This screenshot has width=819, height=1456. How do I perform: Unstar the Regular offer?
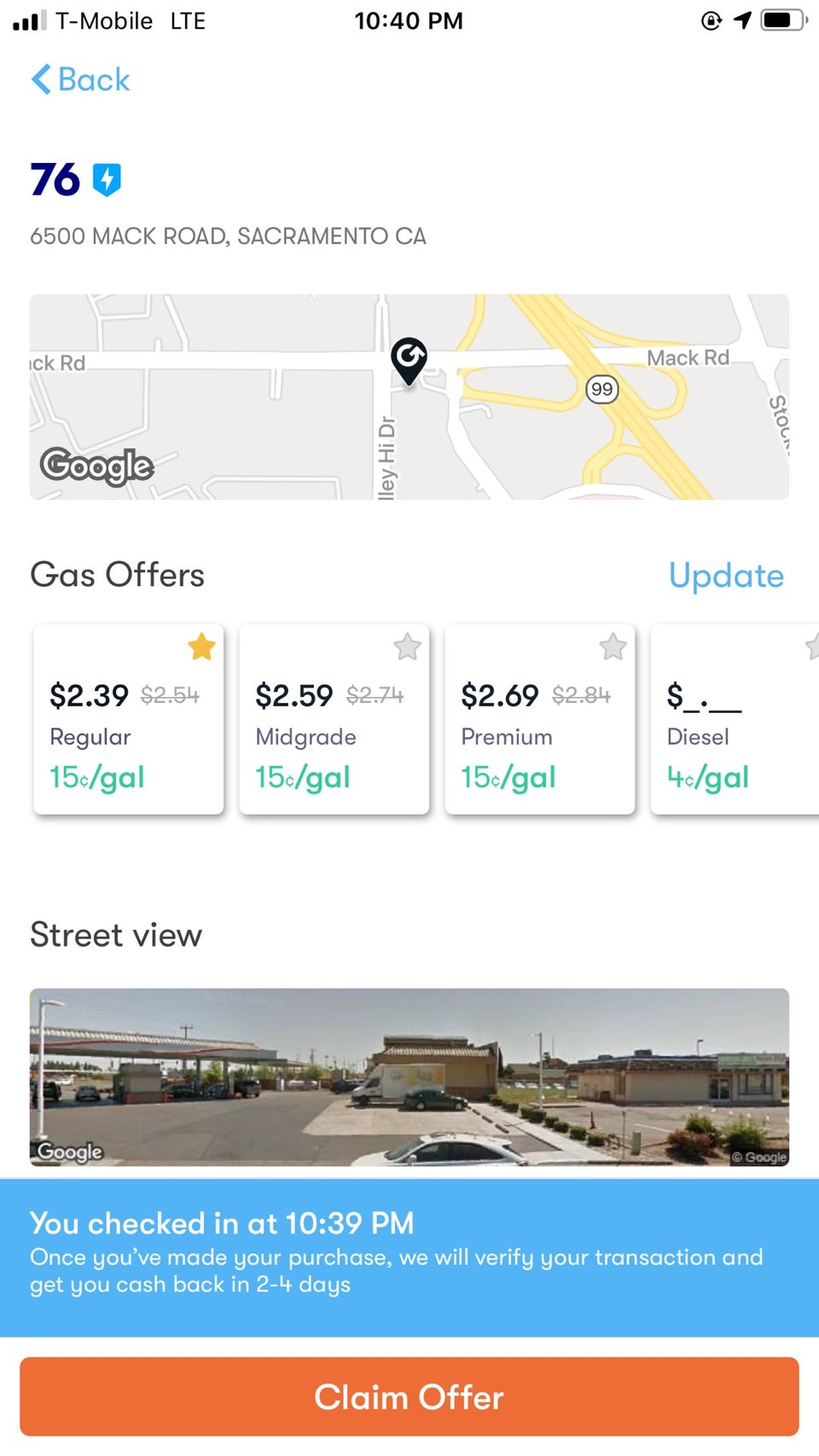[x=201, y=647]
